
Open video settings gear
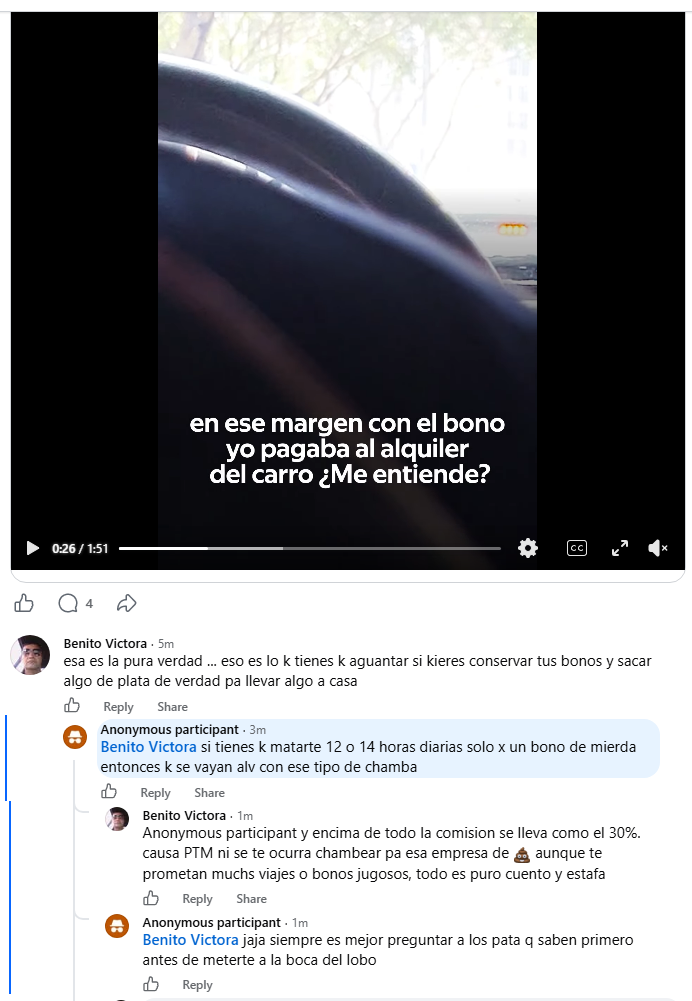pyautogui.click(x=528, y=548)
